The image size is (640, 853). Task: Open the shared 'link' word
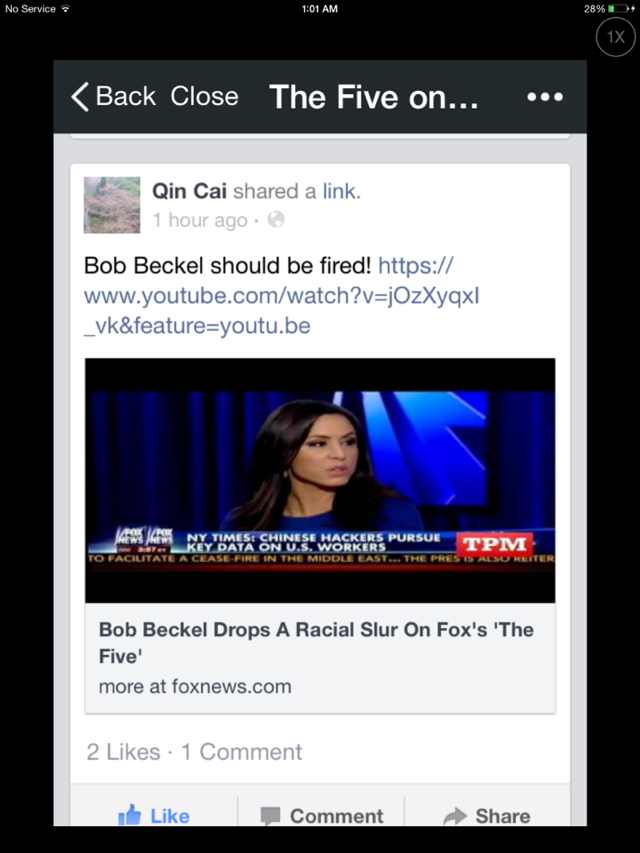339,191
